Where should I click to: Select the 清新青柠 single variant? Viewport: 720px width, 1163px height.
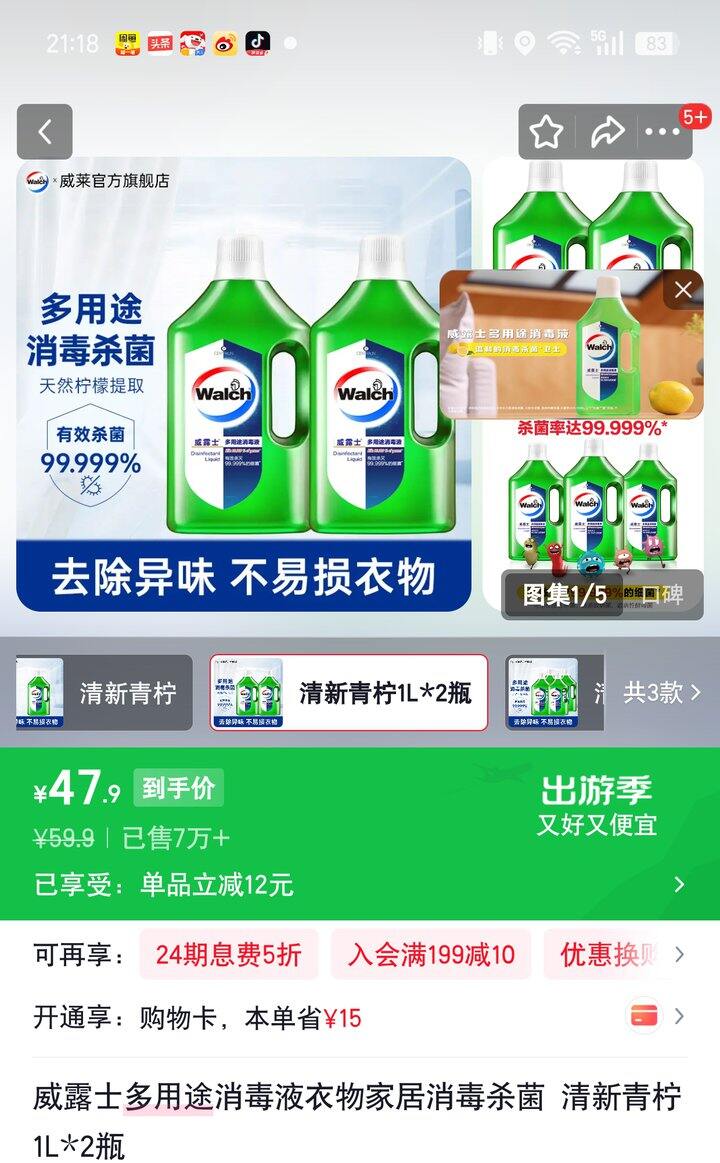coord(104,693)
